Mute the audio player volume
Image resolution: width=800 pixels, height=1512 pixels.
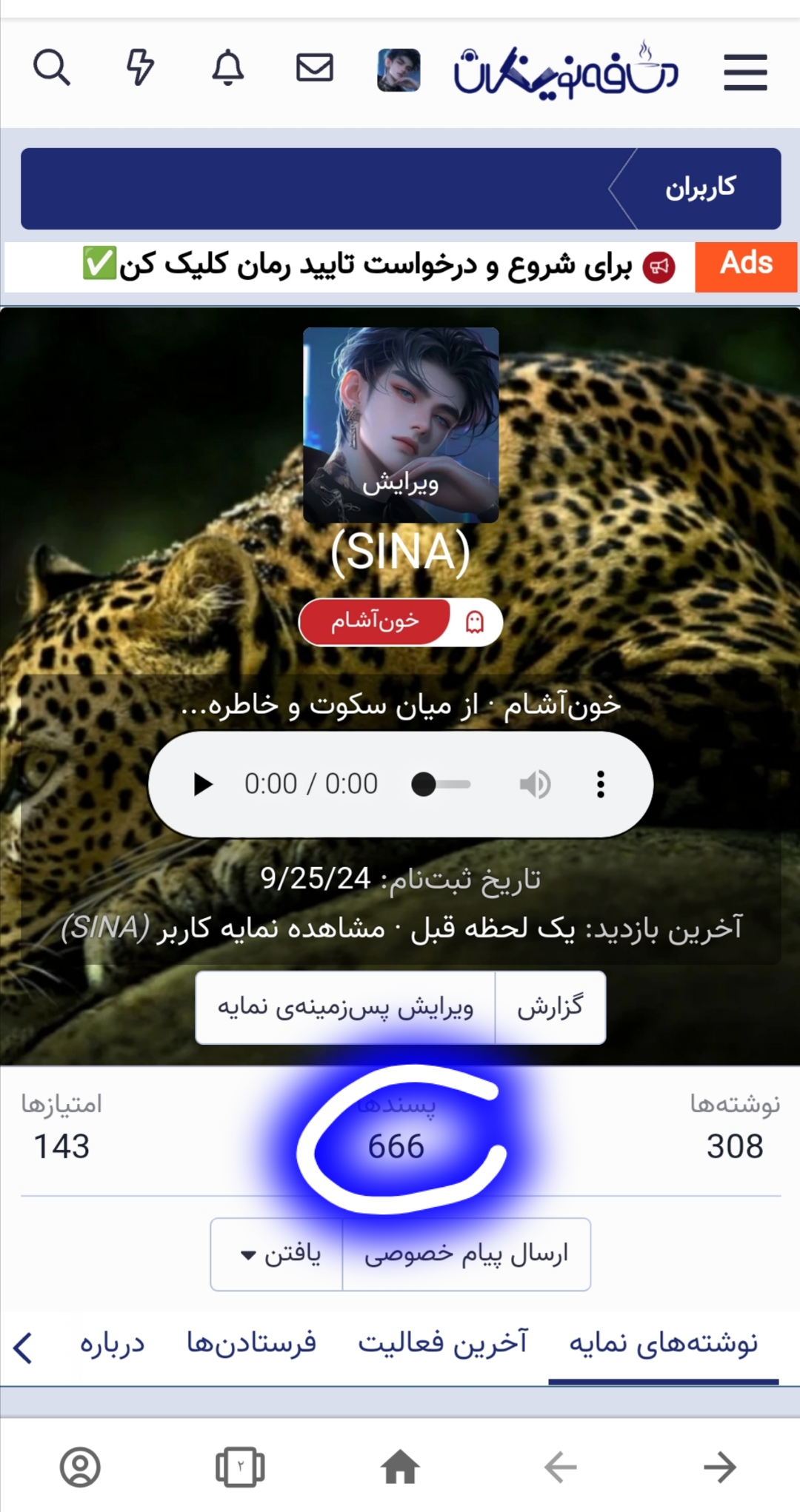click(535, 784)
